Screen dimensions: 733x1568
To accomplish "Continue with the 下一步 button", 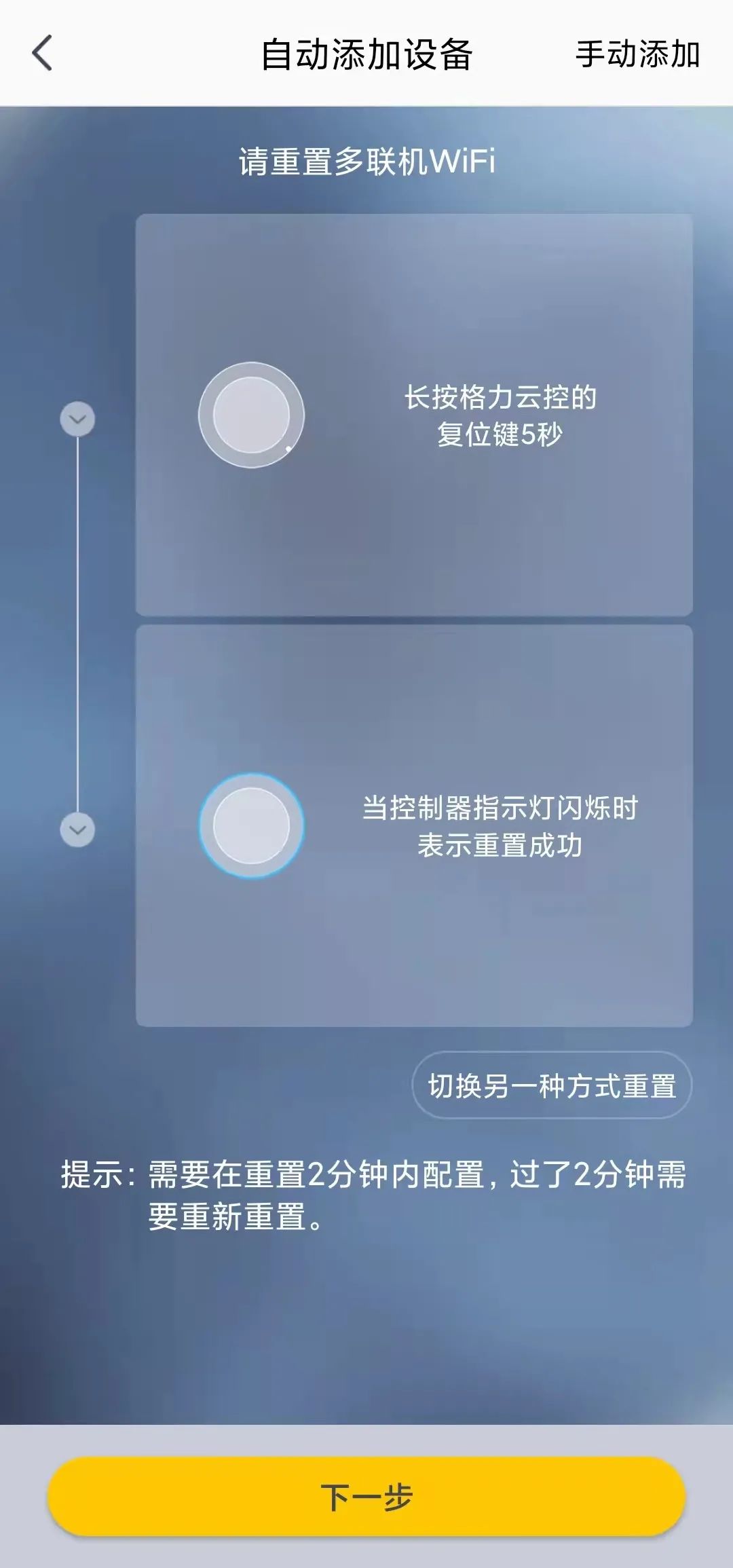I will click(x=366, y=1497).
